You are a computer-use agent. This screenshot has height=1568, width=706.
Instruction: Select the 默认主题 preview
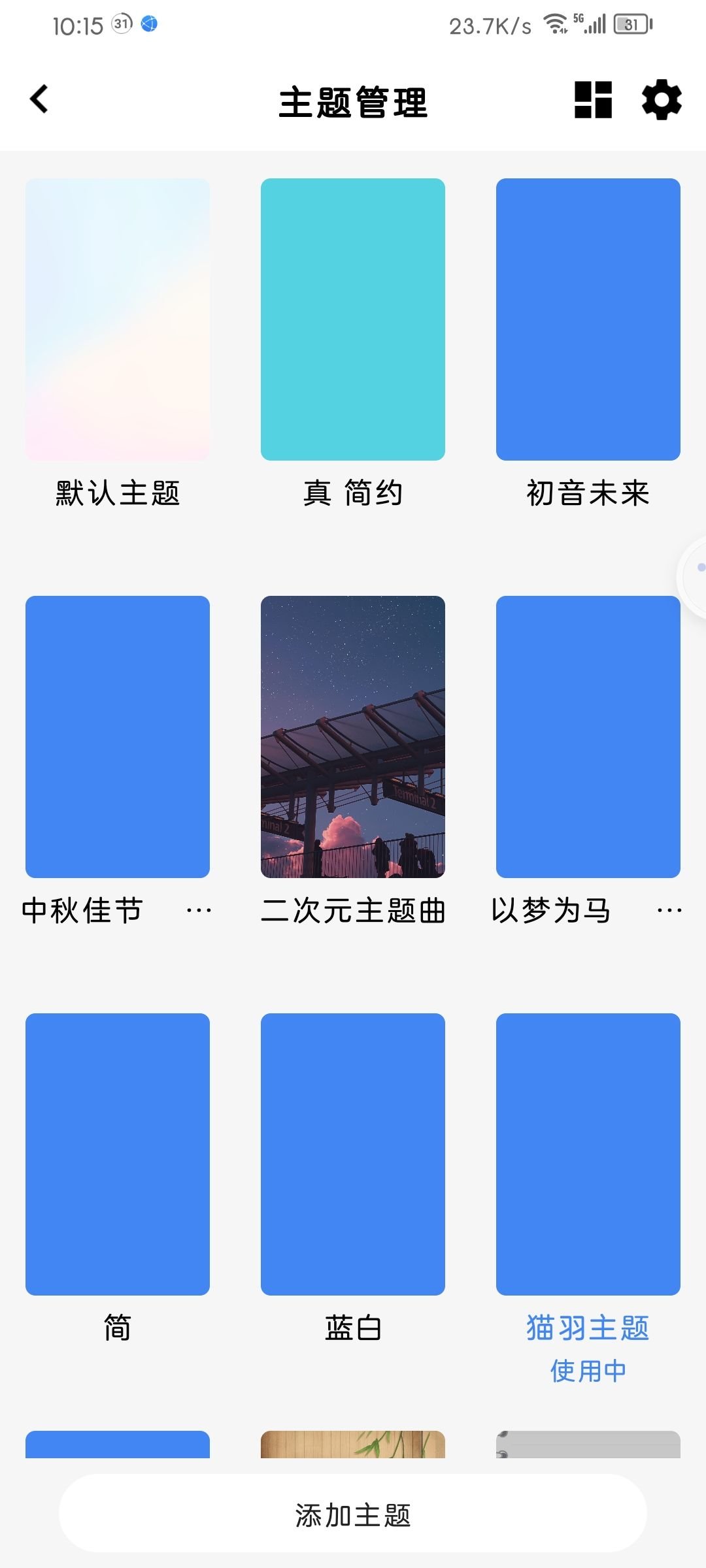pyautogui.click(x=116, y=320)
